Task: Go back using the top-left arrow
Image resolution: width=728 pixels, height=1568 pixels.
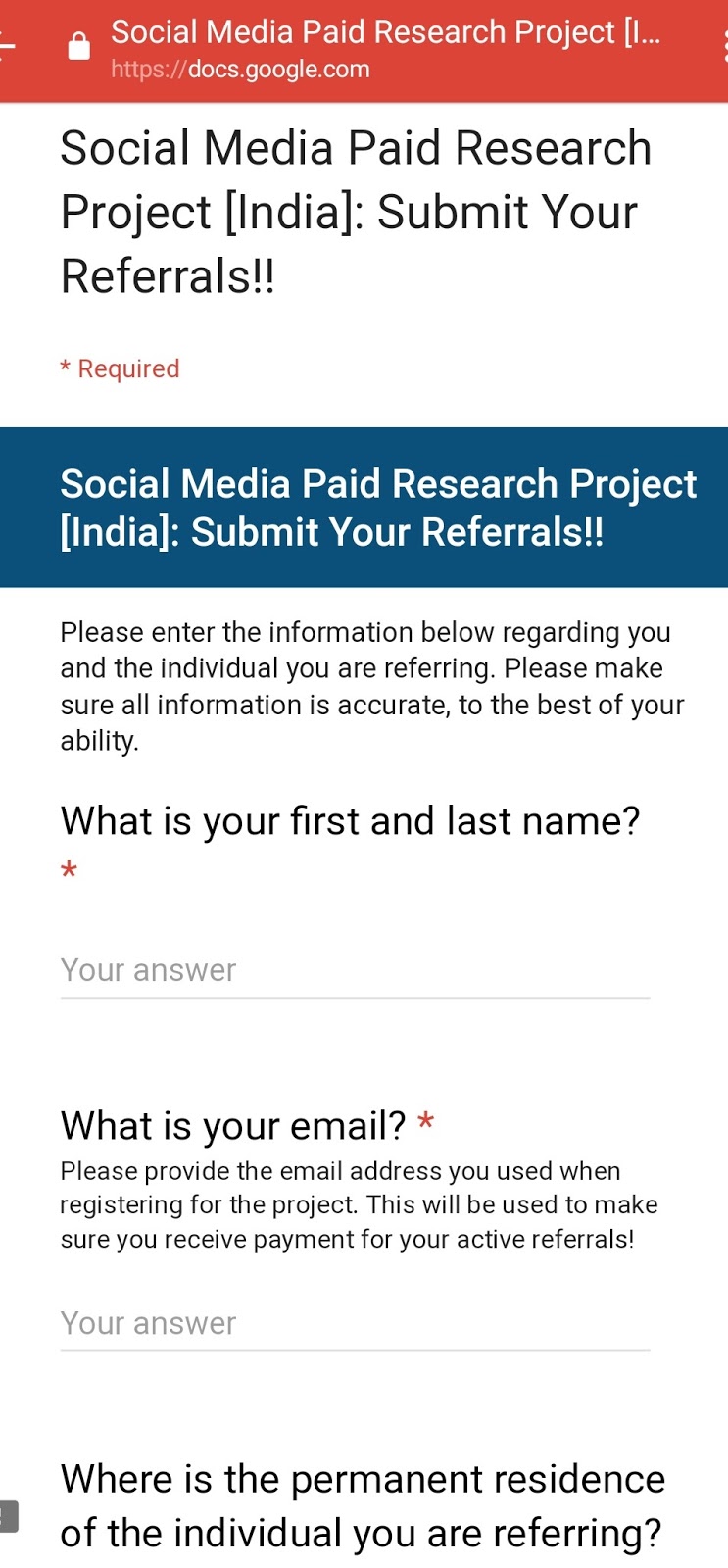Action: tap(7, 46)
